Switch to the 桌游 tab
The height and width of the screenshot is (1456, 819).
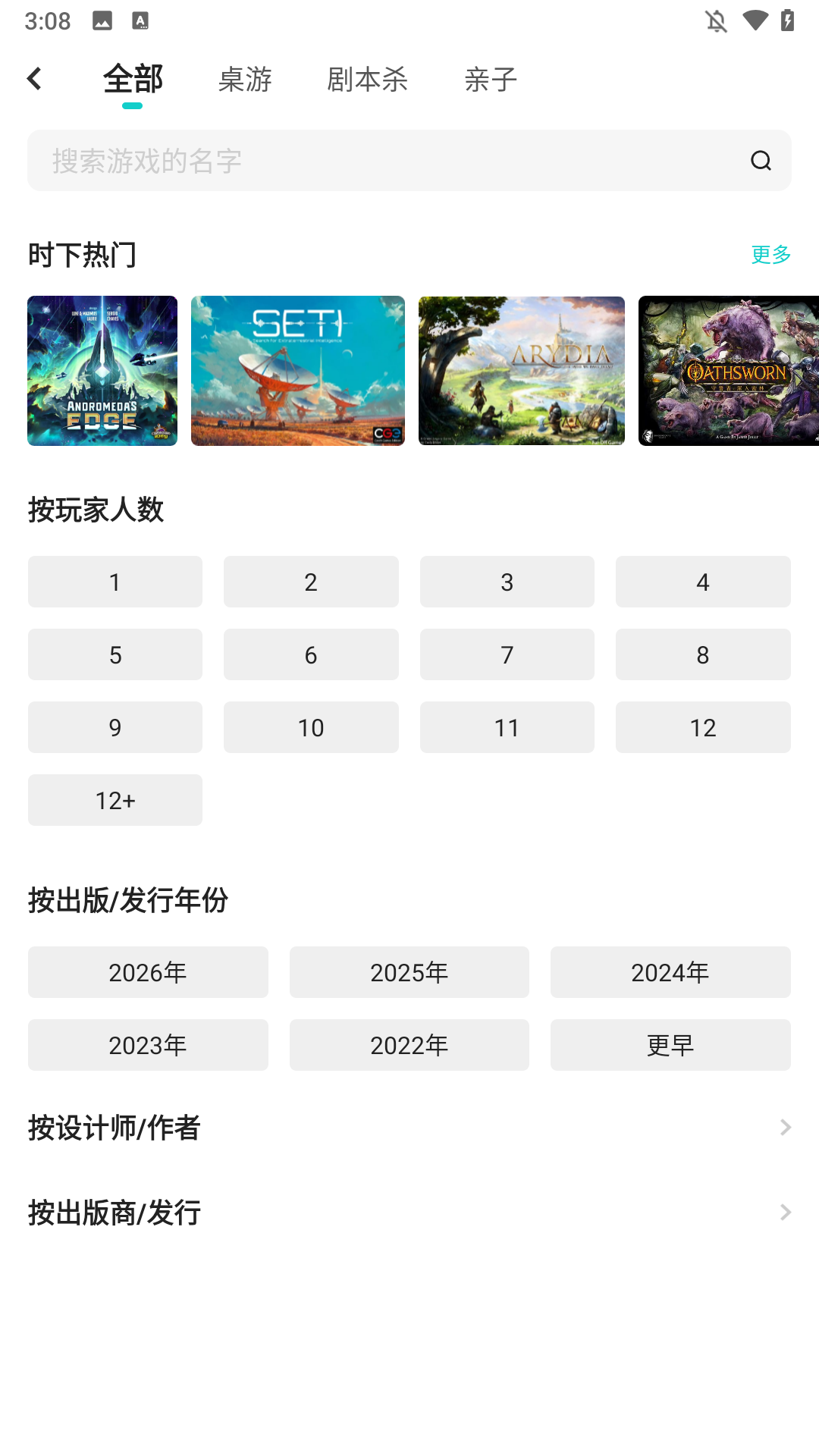[245, 79]
